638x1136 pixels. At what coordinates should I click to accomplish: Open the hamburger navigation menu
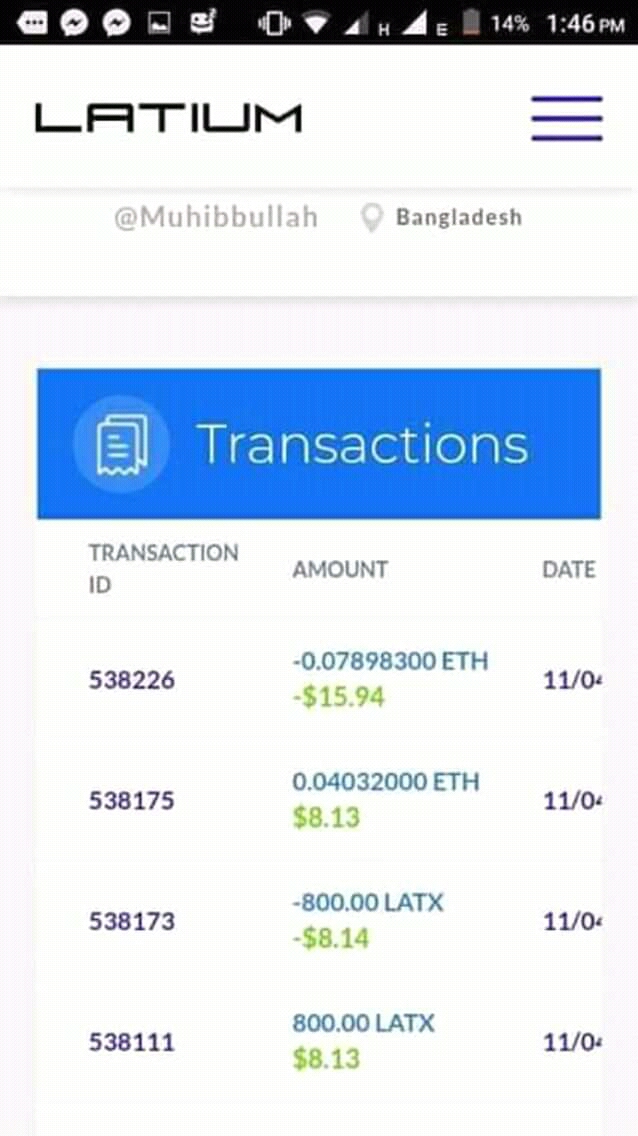[566, 118]
